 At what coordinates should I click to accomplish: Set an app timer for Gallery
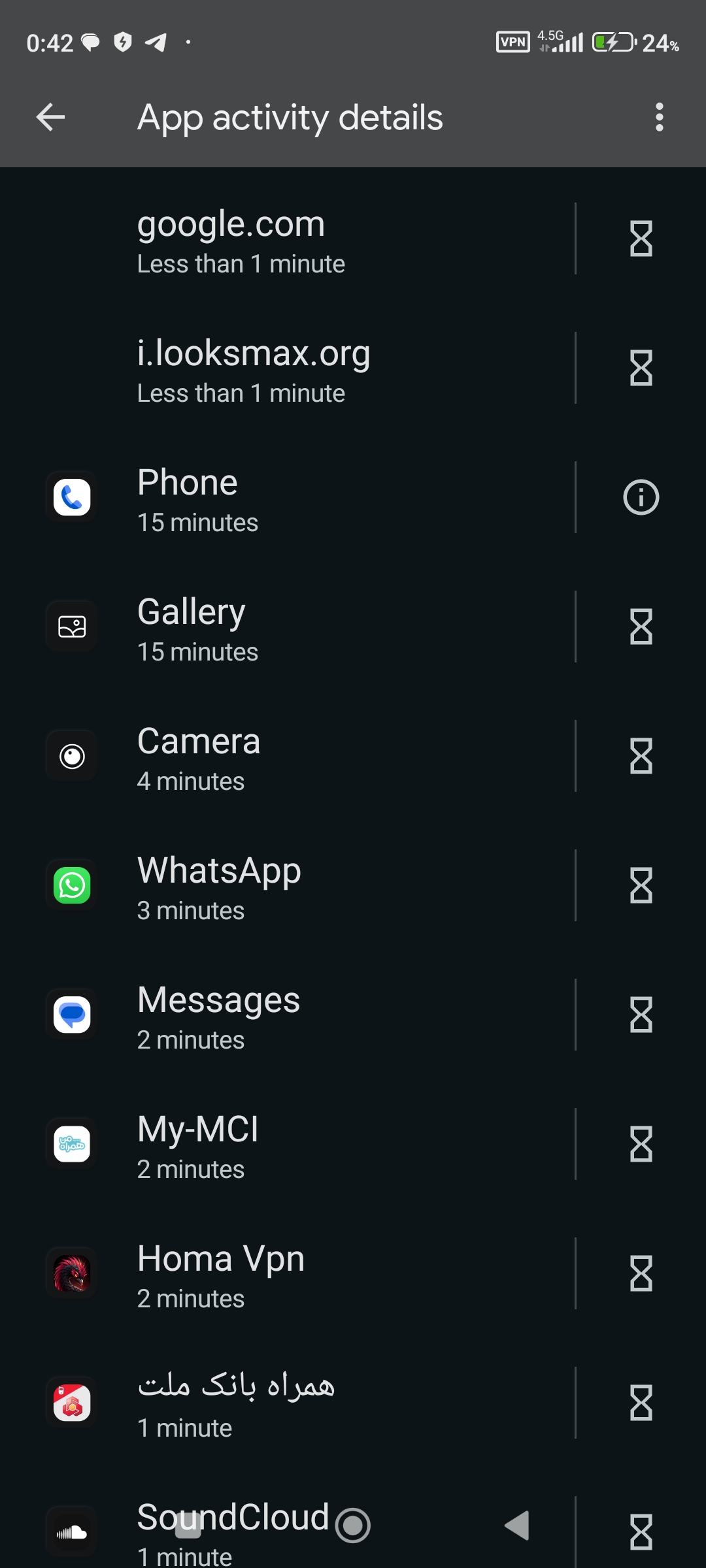point(641,627)
